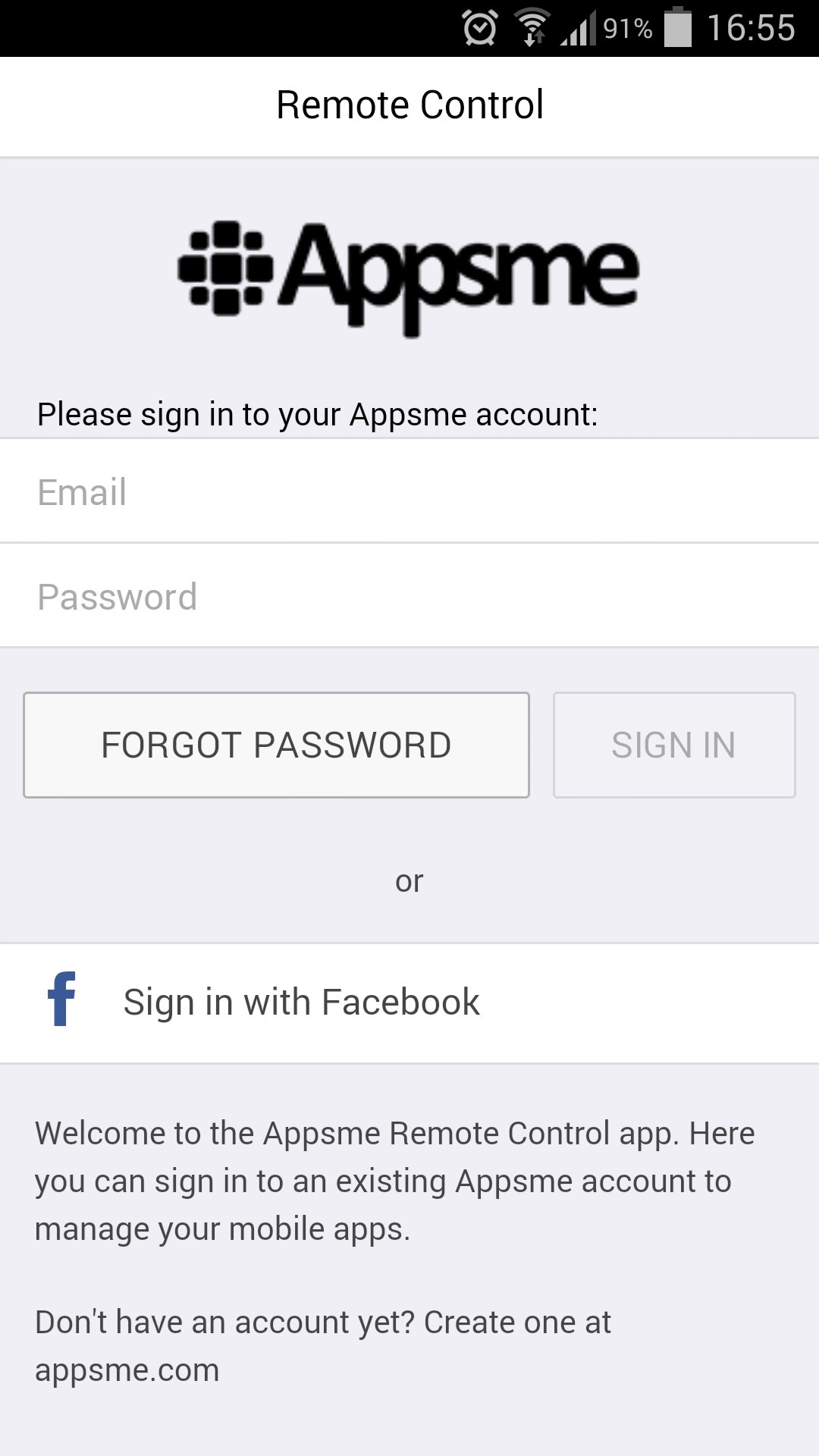The width and height of the screenshot is (819, 1456).
Task: Click the battery indicator icon
Action: (676, 27)
